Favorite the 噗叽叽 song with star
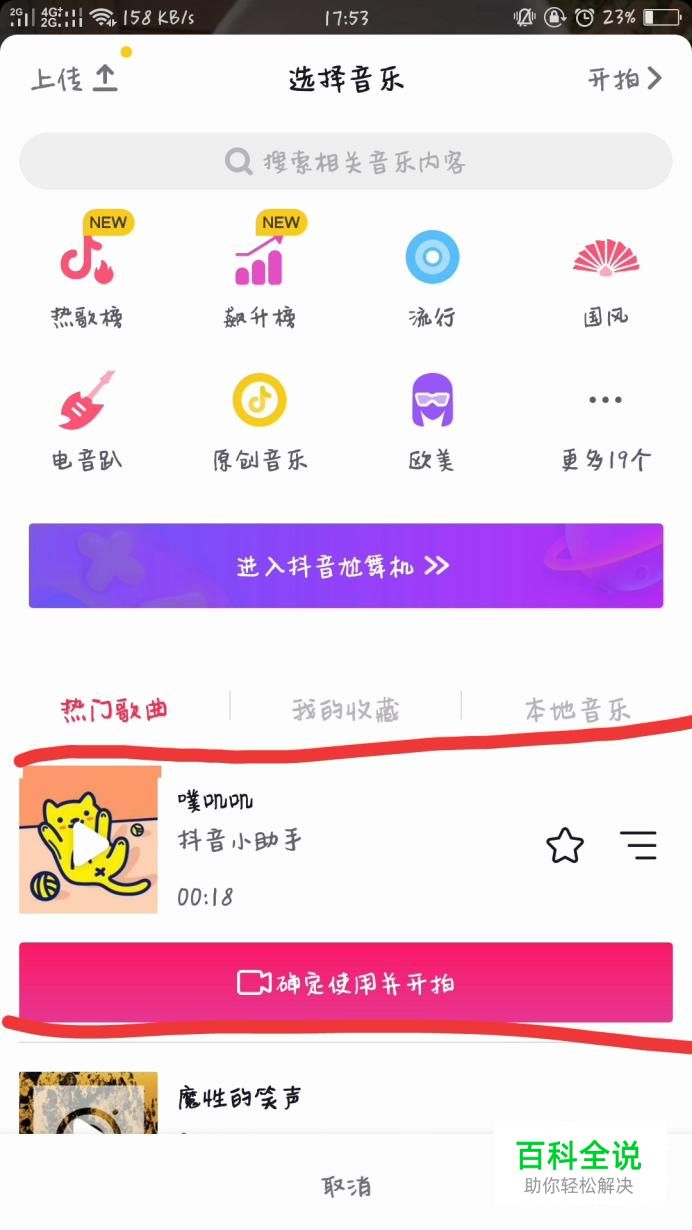This screenshot has height=1230, width=692. (x=565, y=846)
